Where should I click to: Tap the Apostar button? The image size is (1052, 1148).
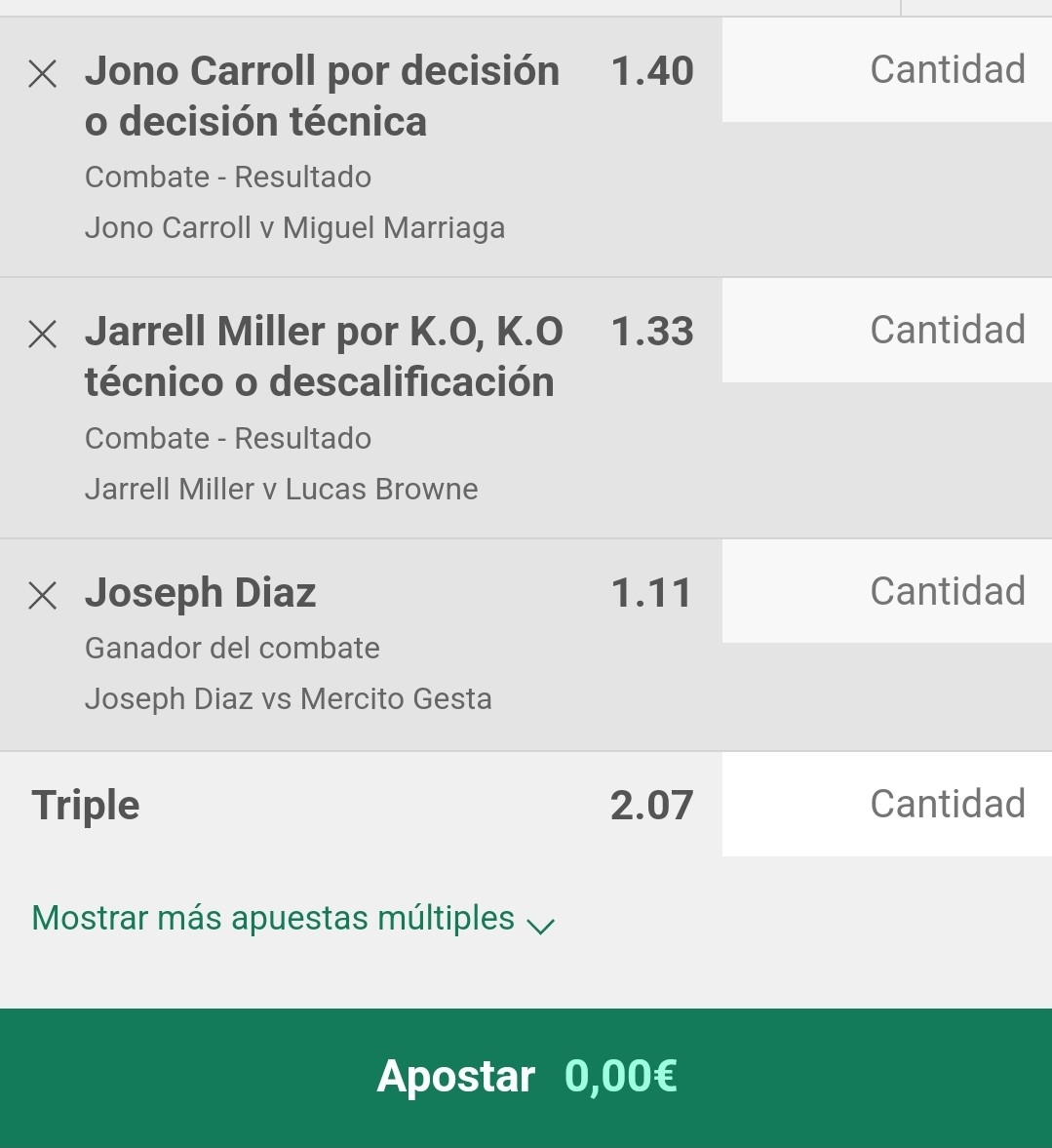click(x=526, y=1078)
